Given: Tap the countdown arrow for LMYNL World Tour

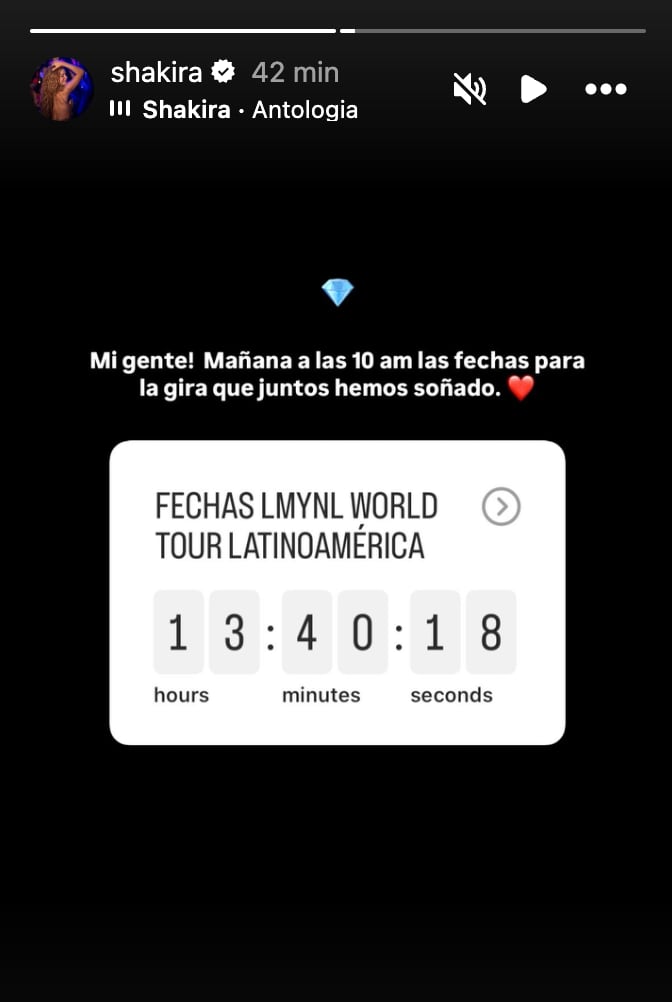Looking at the screenshot, I should (x=500, y=508).
